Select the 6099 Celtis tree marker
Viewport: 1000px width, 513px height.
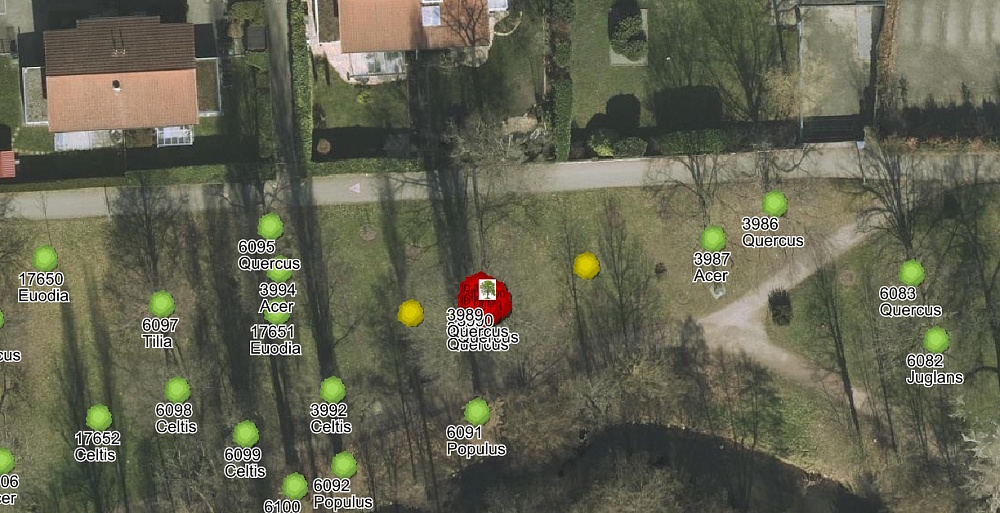[x=246, y=433]
